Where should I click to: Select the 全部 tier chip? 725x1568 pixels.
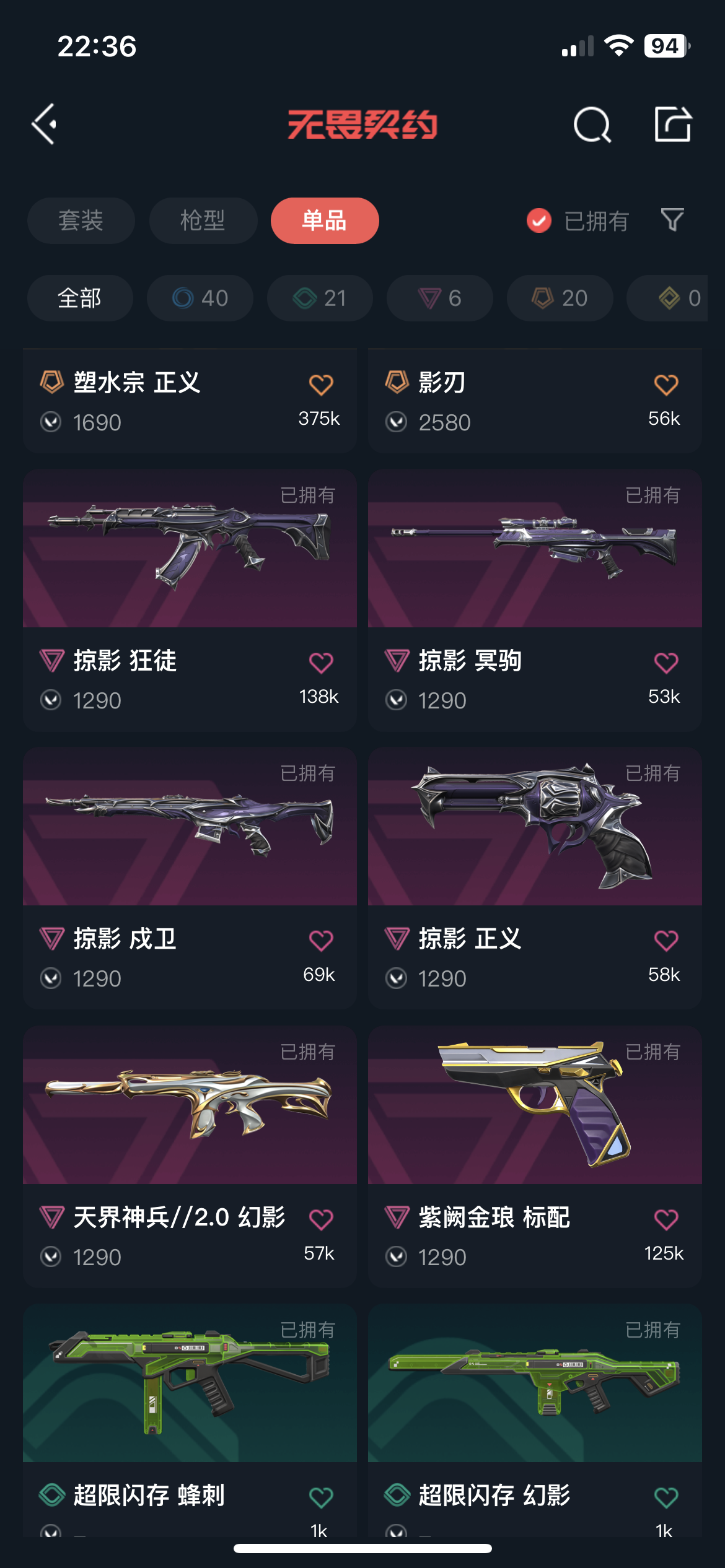tap(80, 298)
